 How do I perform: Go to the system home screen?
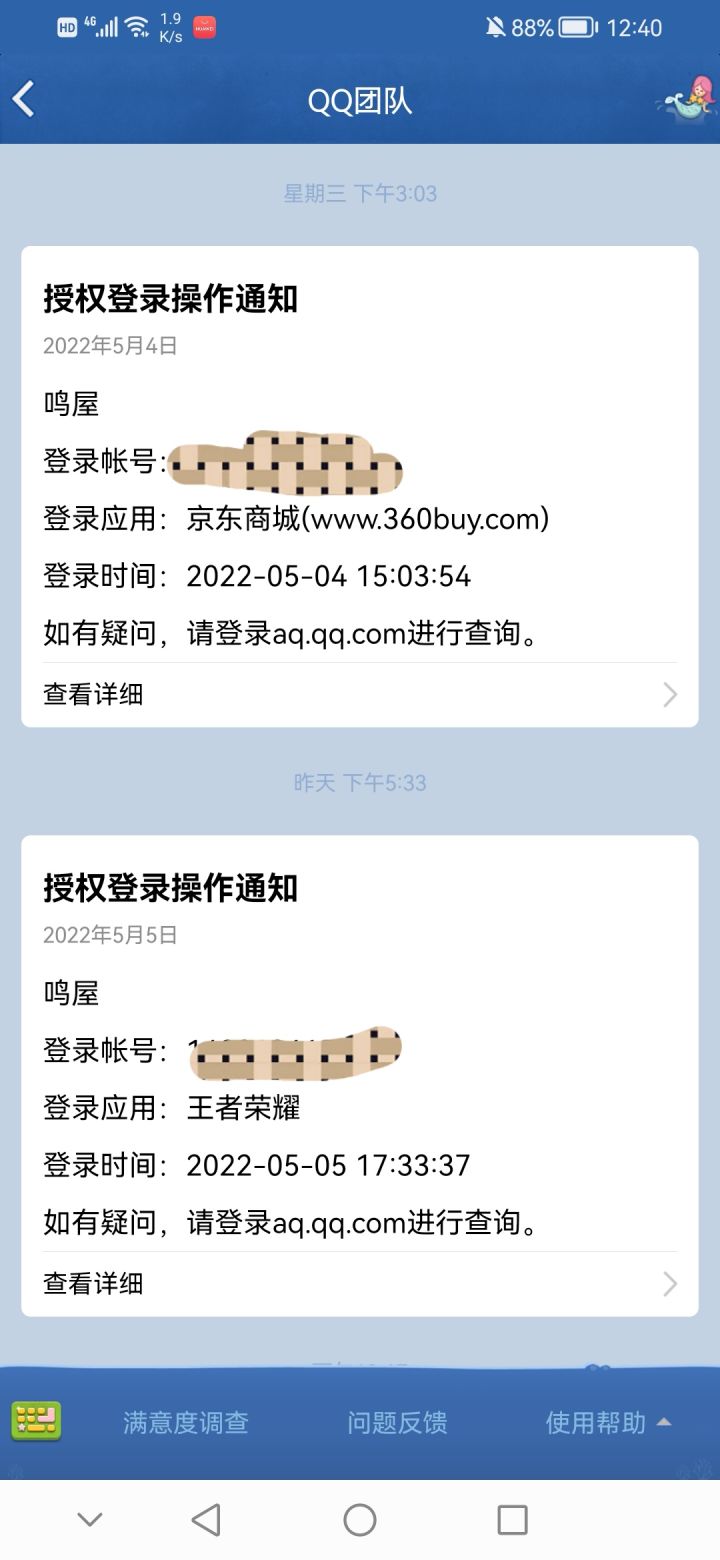[x=360, y=1520]
